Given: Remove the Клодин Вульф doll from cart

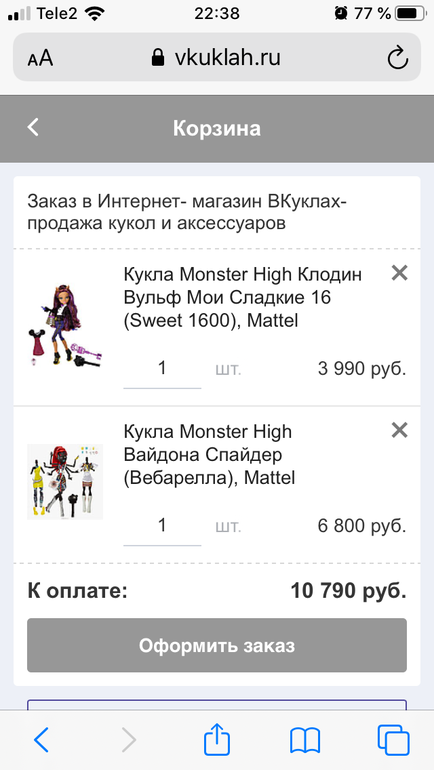Looking at the screenshot, I should coord(399,273).
